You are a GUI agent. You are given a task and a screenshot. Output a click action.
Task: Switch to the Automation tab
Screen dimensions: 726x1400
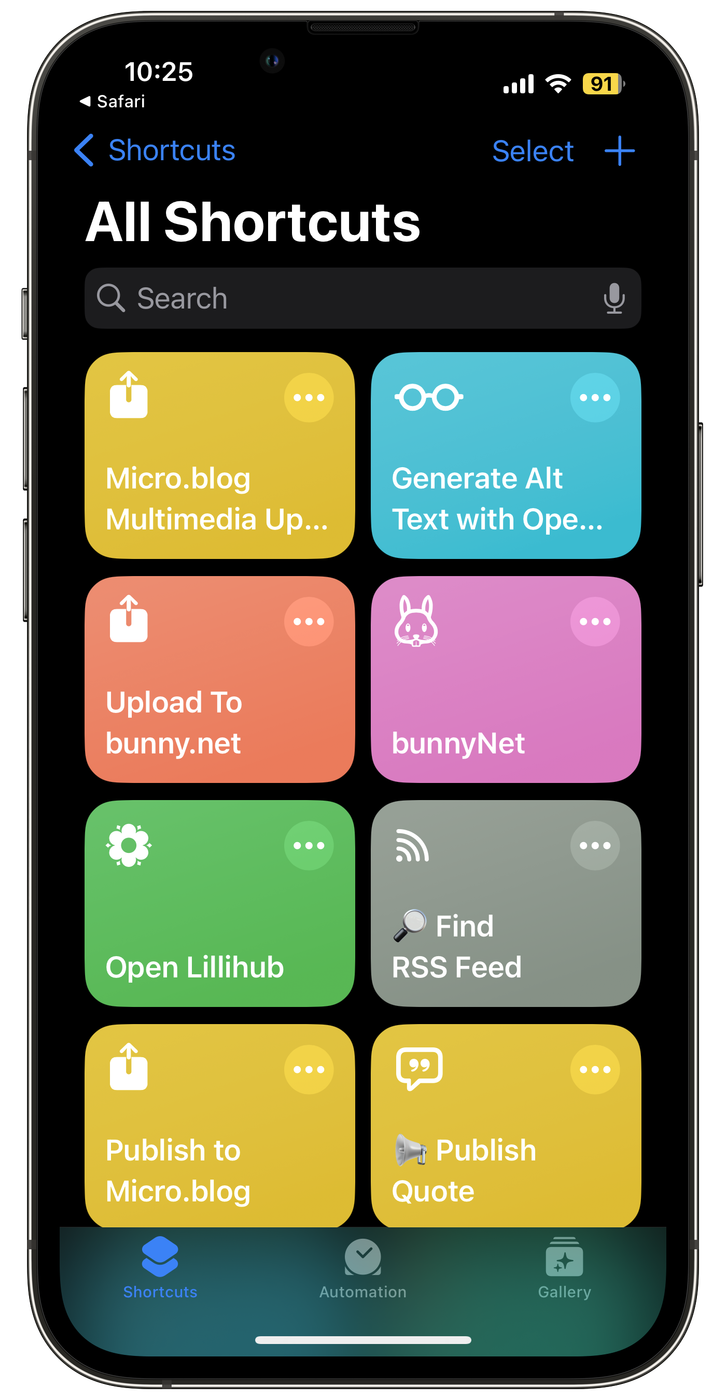click(363, 1268)
